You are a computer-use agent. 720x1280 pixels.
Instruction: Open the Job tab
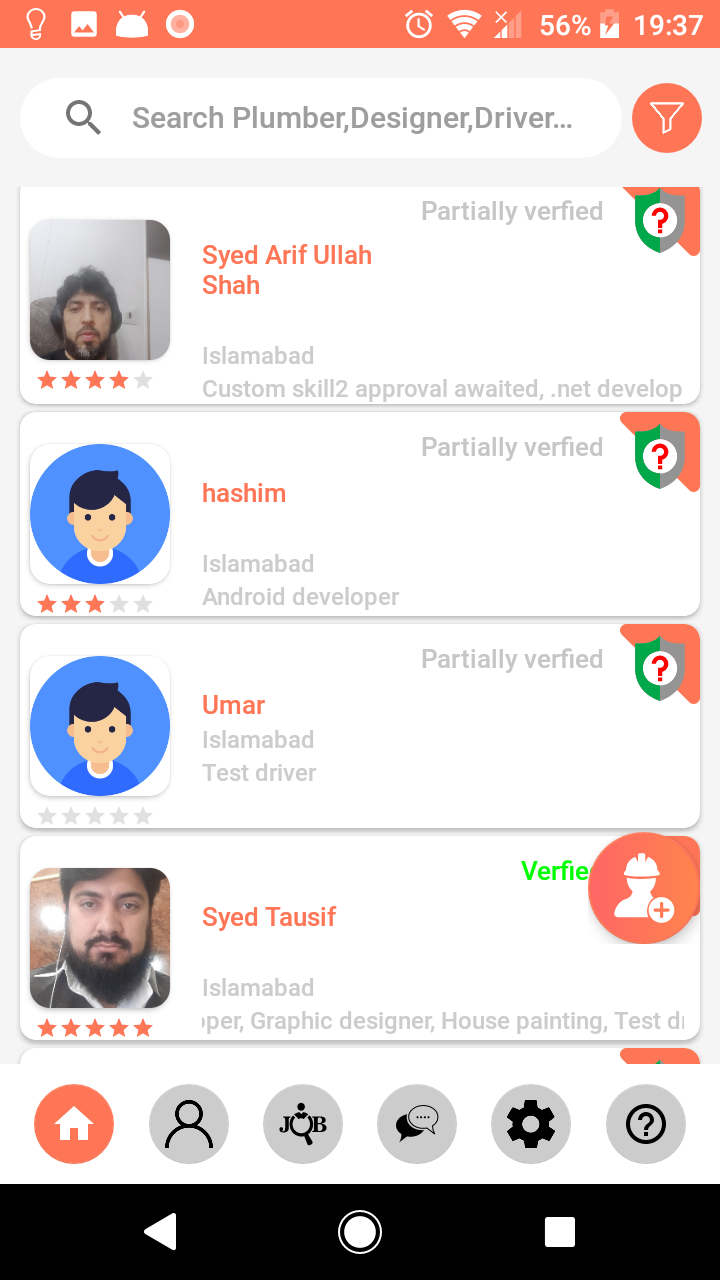pos(303,1124)
